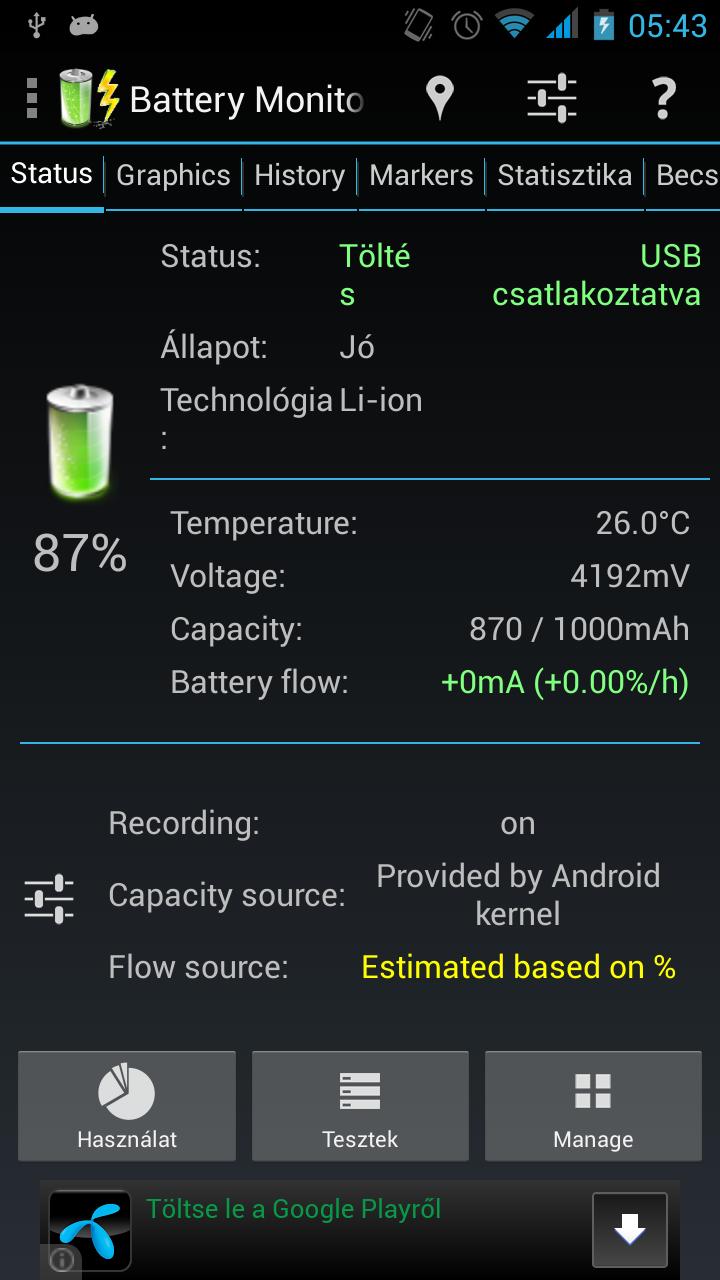
Task: Open the Tesztek button
Action: click(x=360, y=1106)
